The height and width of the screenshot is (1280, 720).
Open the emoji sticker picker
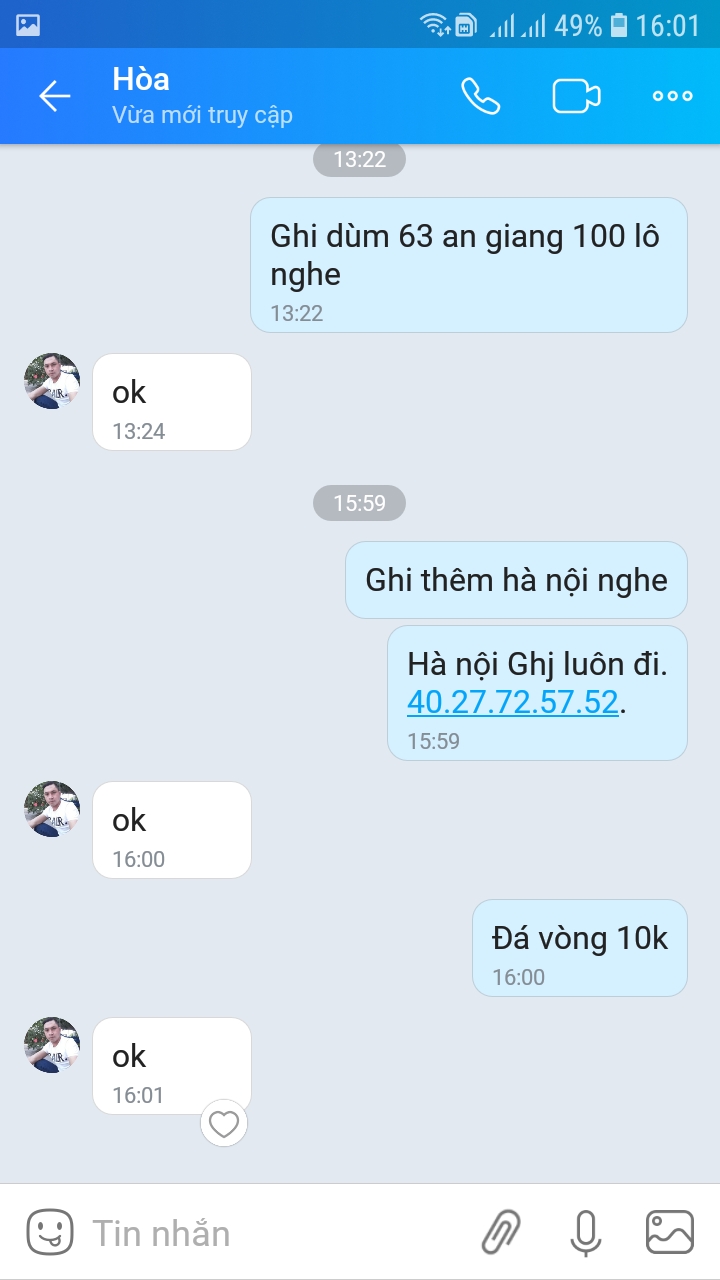point(53,1232)
